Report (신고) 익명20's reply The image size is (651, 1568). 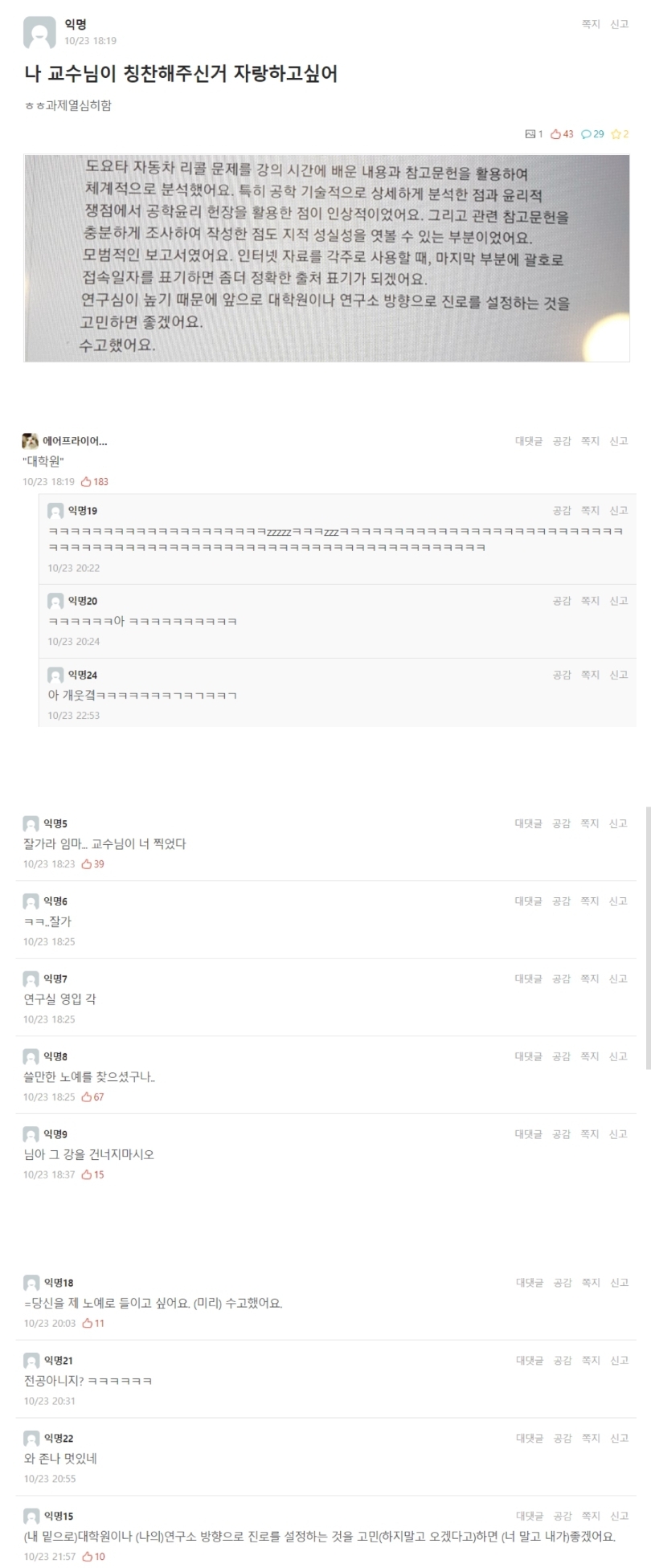pos(618,601)
